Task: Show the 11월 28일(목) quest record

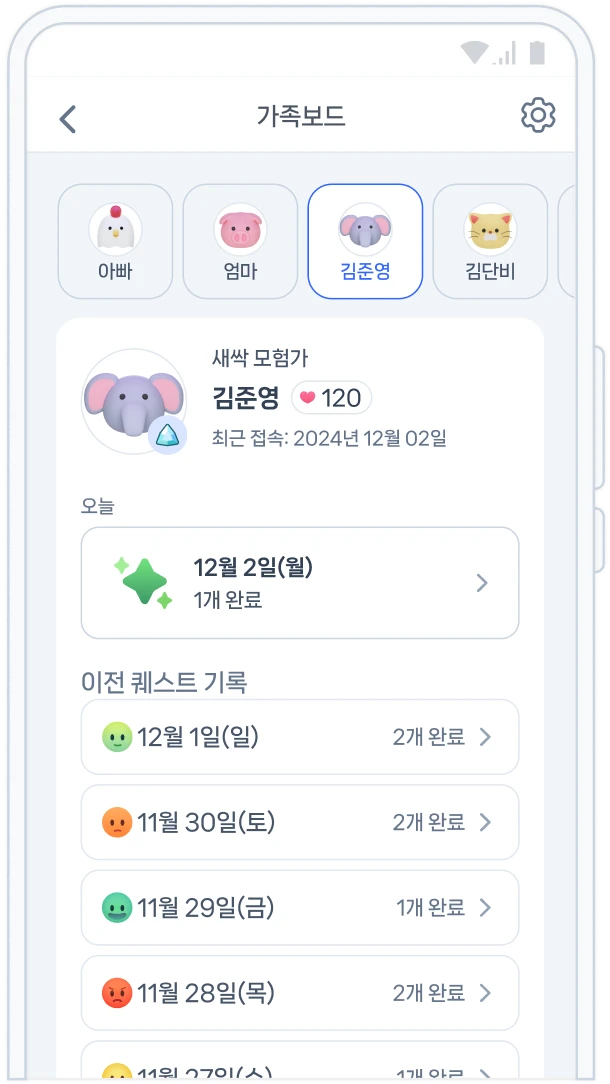Action: point(300,993)
